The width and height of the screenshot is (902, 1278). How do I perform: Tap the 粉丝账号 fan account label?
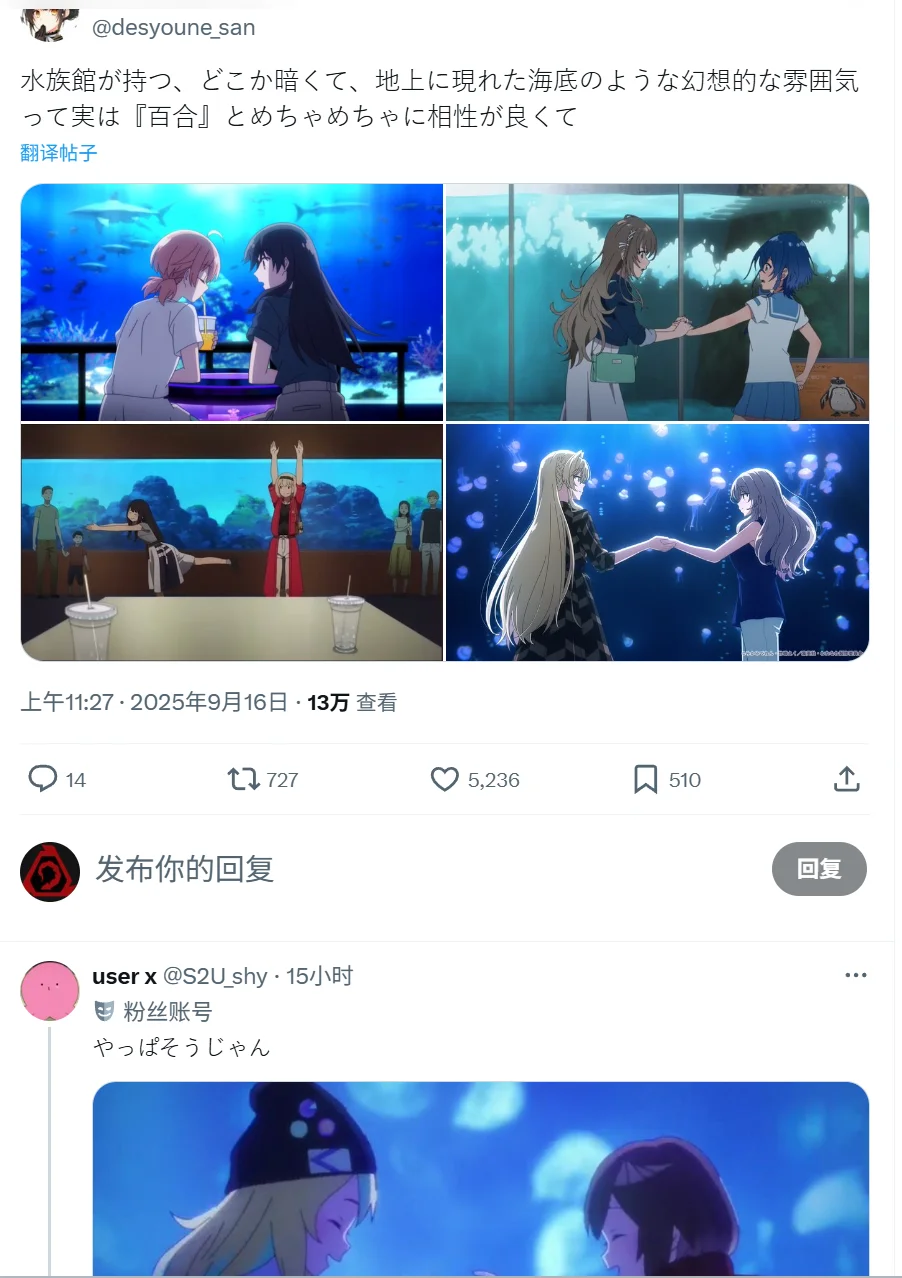[167, 1012]
